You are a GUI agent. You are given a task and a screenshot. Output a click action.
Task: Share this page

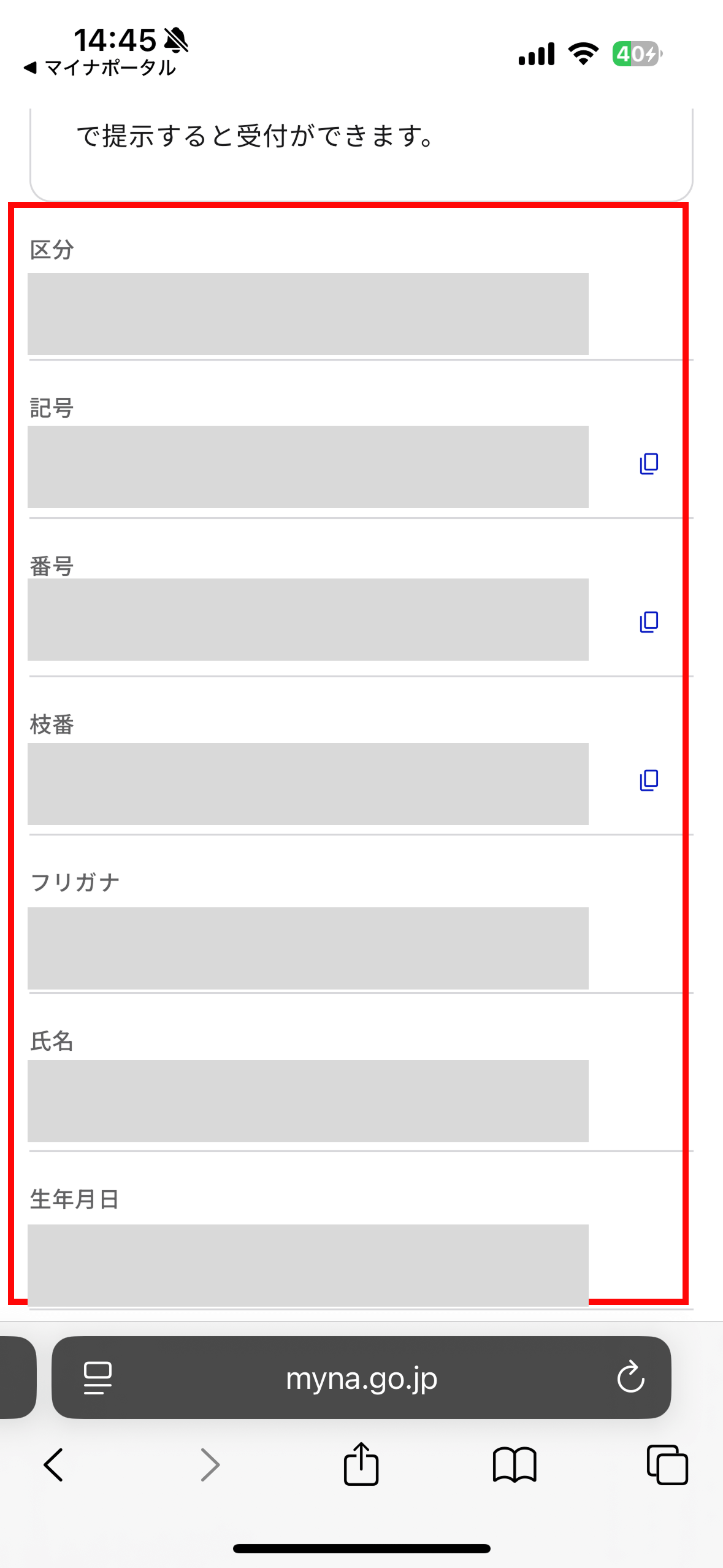point(361,1464)
